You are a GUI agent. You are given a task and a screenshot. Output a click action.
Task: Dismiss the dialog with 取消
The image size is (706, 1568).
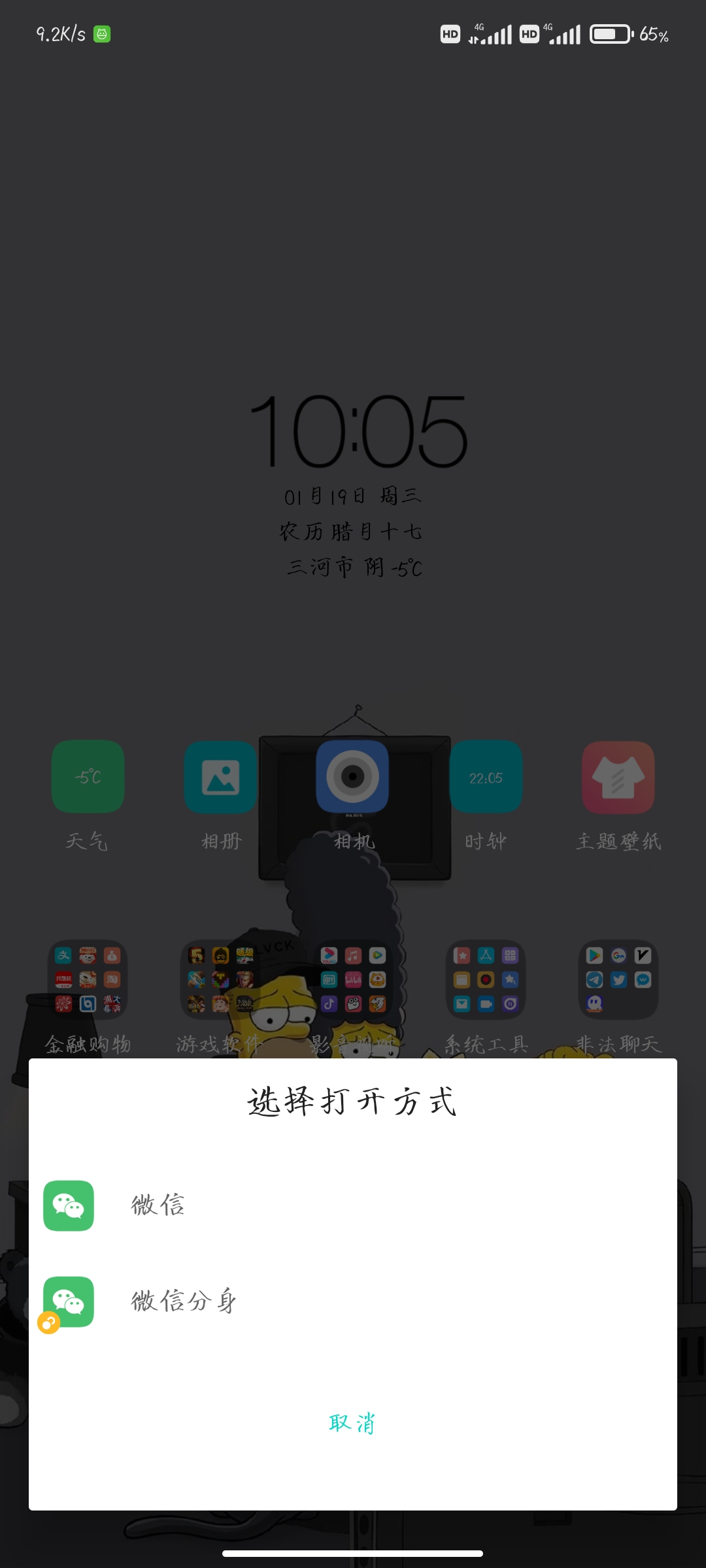click(x=352, y=1422)
